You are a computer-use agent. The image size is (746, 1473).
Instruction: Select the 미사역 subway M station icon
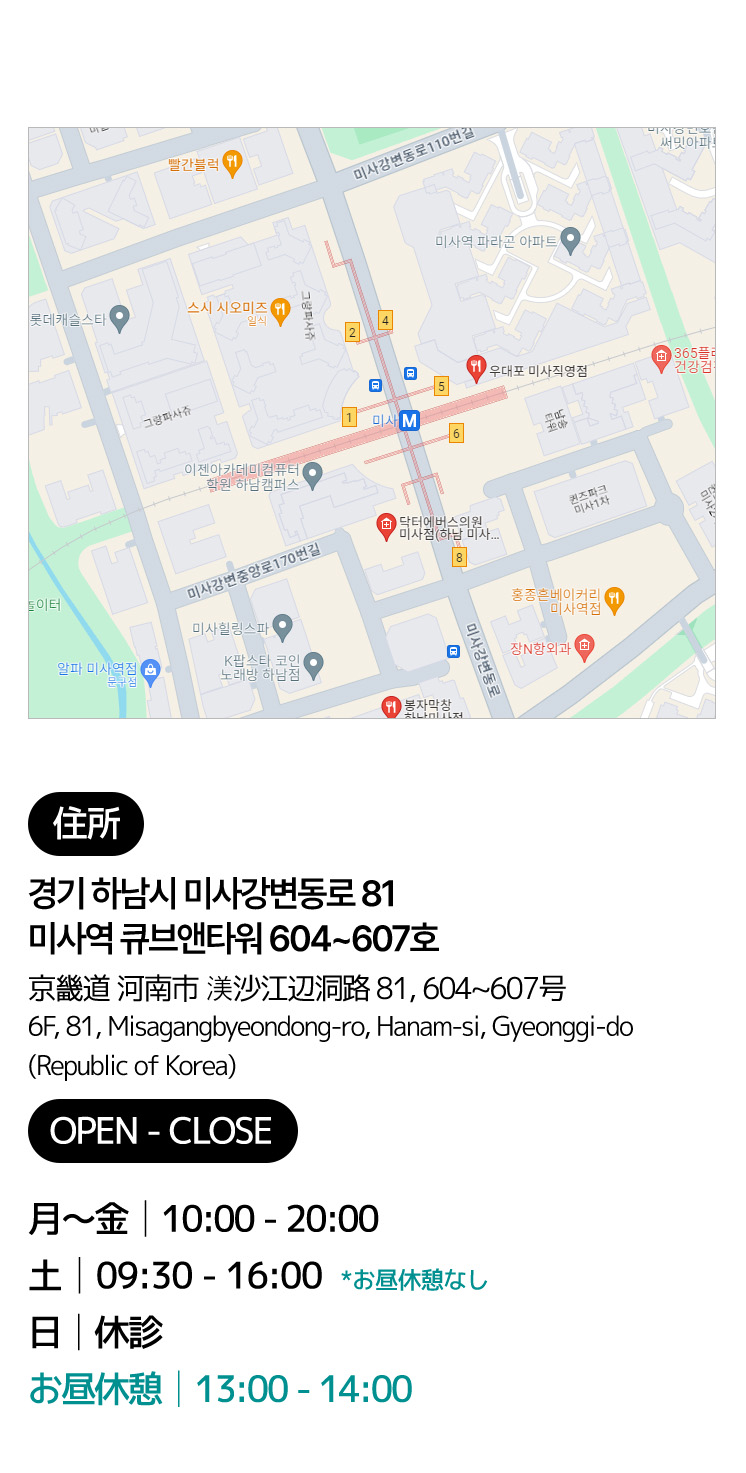(411, 419)
